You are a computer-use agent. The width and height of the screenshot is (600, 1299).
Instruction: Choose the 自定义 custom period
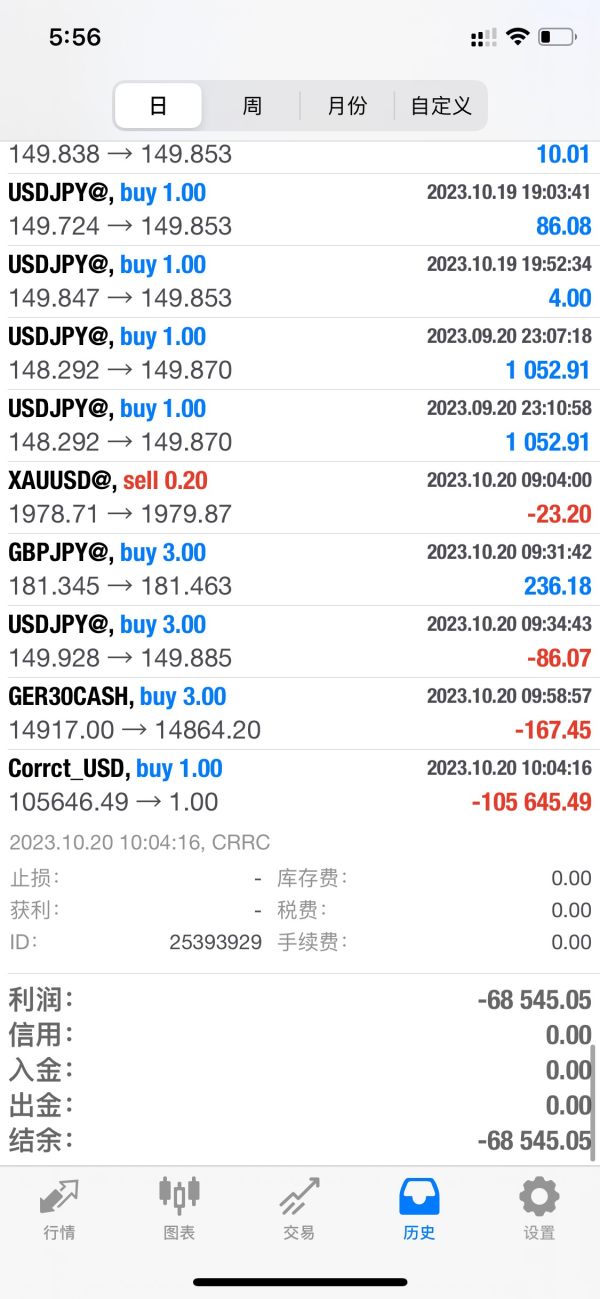441,106
